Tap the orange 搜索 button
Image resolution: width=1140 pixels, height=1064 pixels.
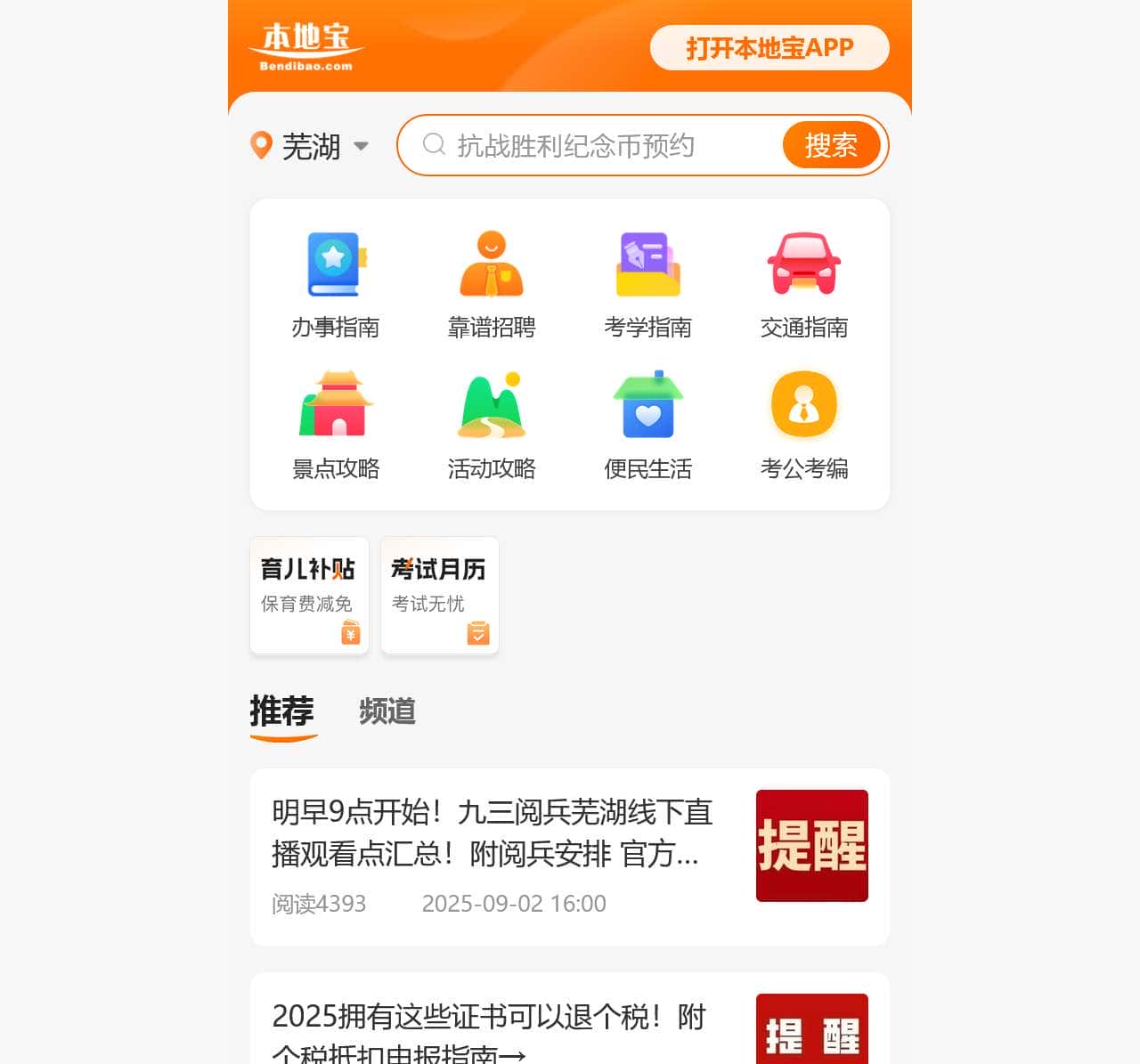[x=831, y=145]
